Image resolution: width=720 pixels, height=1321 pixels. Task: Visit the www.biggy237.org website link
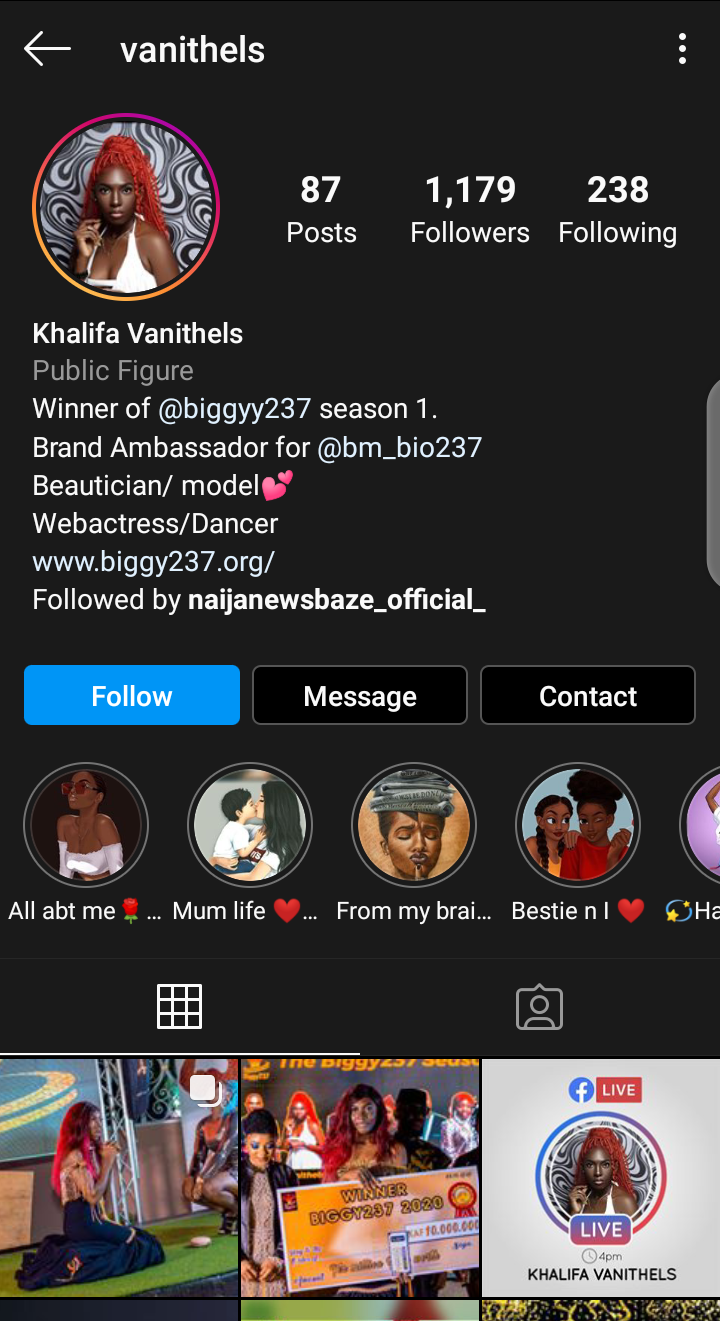tap(153, 561)
